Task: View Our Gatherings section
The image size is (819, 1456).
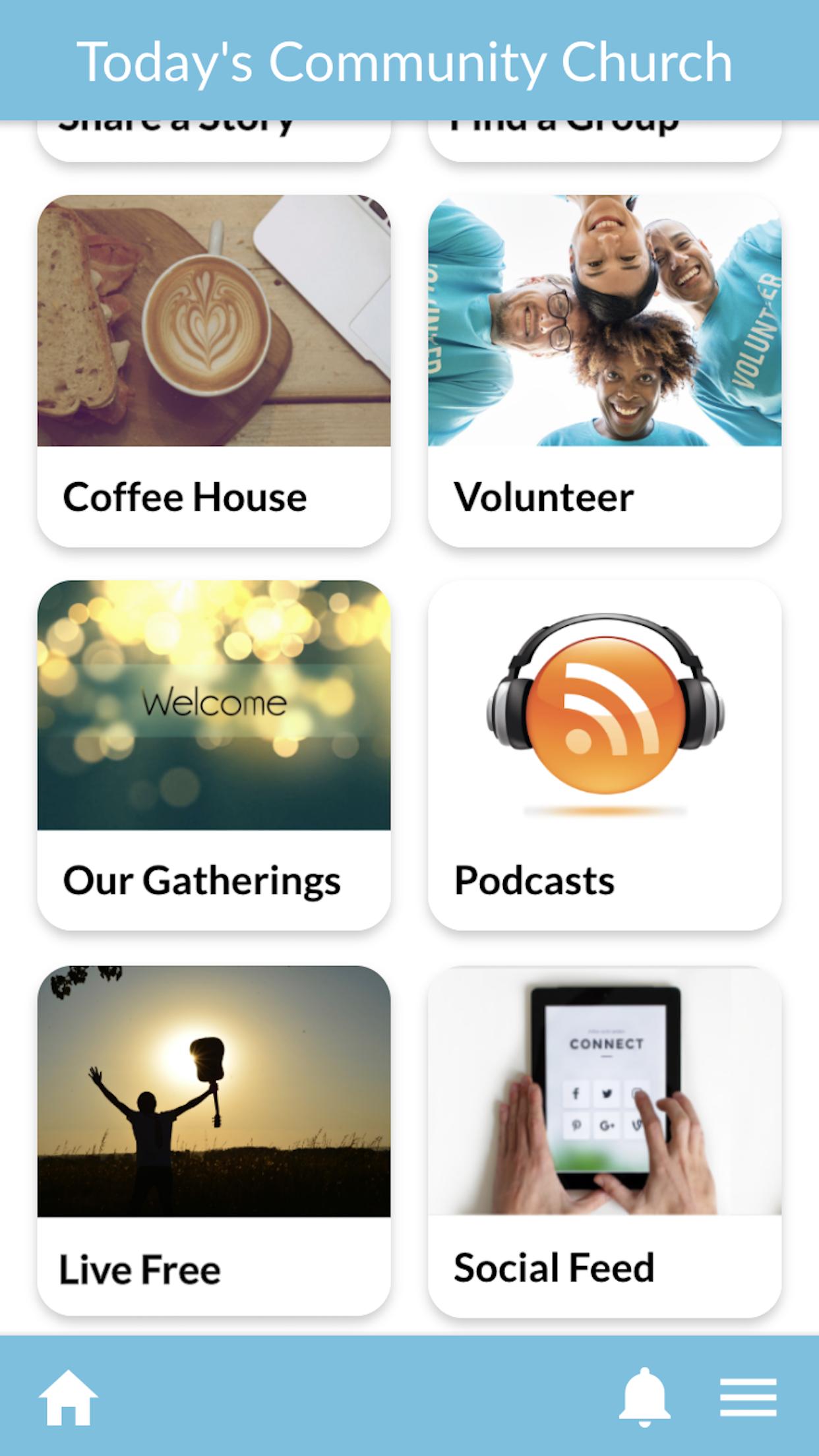Action: [x=214, y=755]
